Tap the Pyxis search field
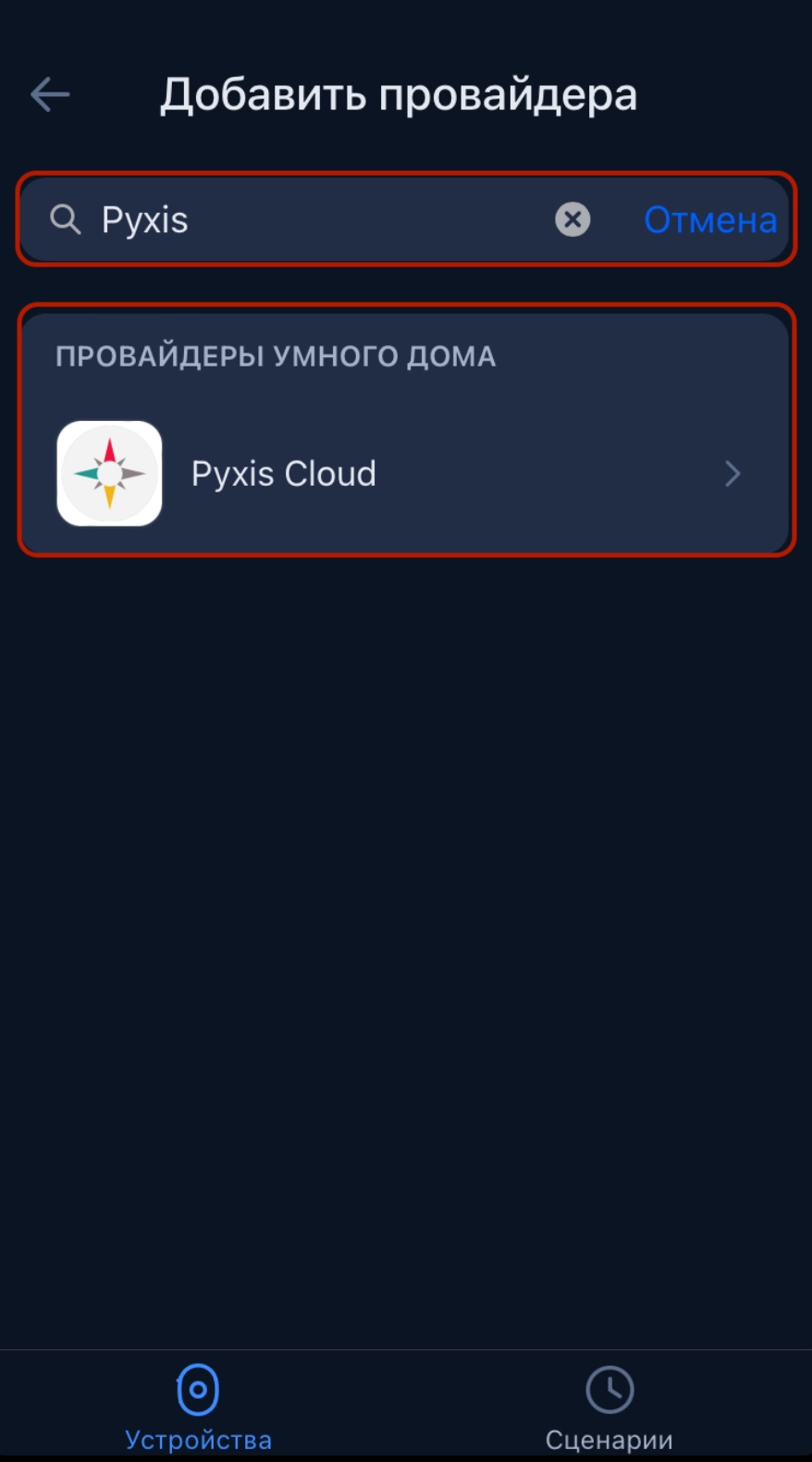The width and height of the screenshot is (812, 1462). pyautogui.click(x=314, y=220)
